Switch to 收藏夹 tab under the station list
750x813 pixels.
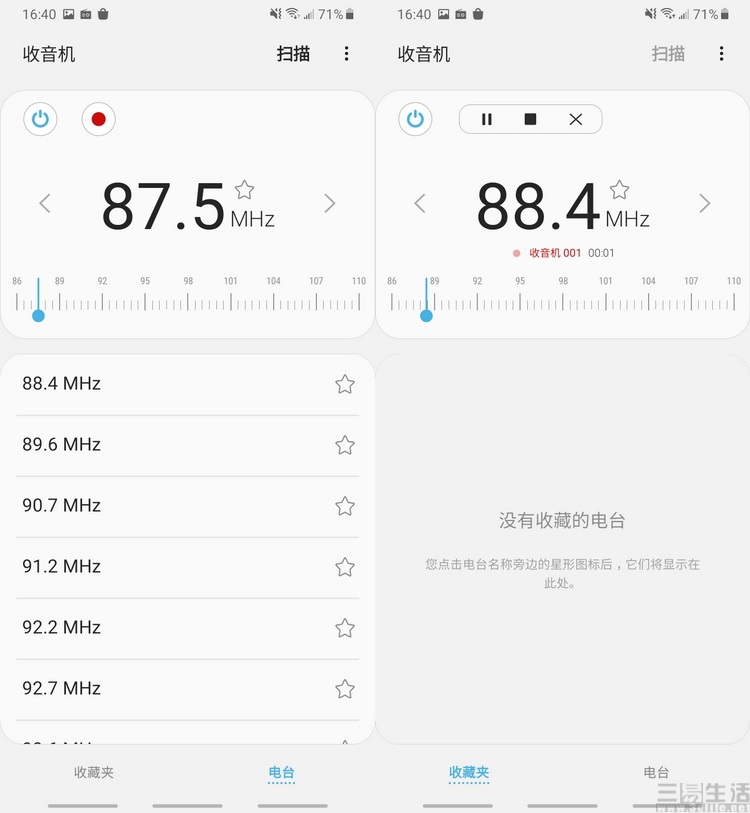pos(94,773)
